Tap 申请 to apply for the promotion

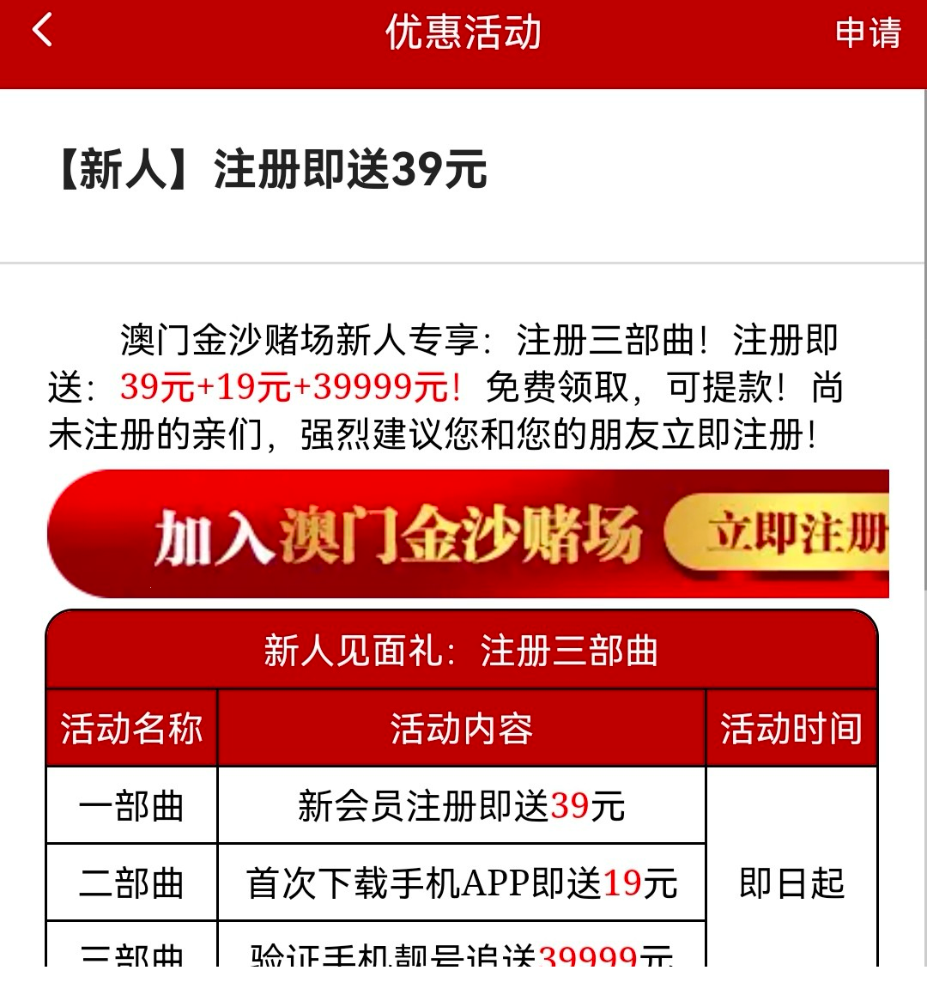[867, 33]
